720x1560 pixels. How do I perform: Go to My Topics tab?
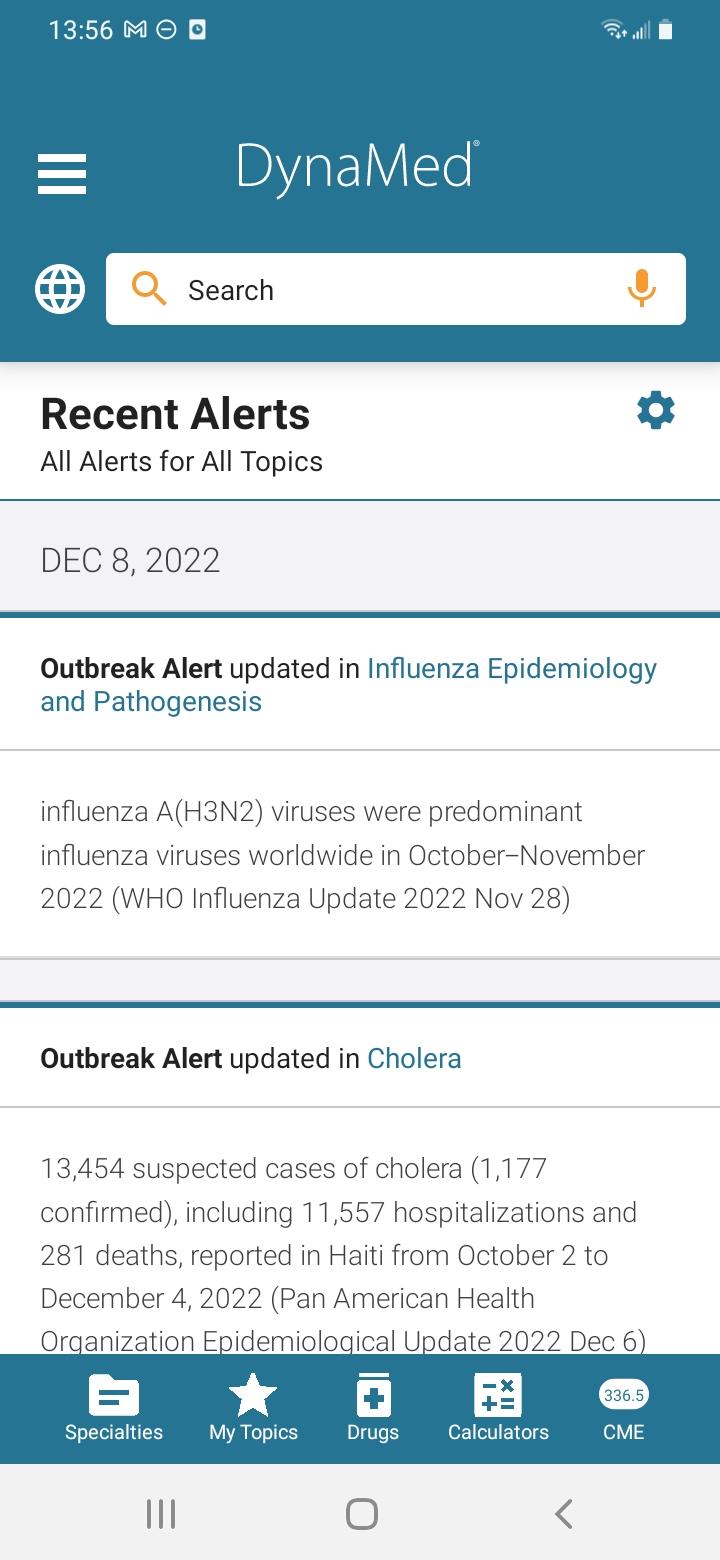(x=253, y=1409)
